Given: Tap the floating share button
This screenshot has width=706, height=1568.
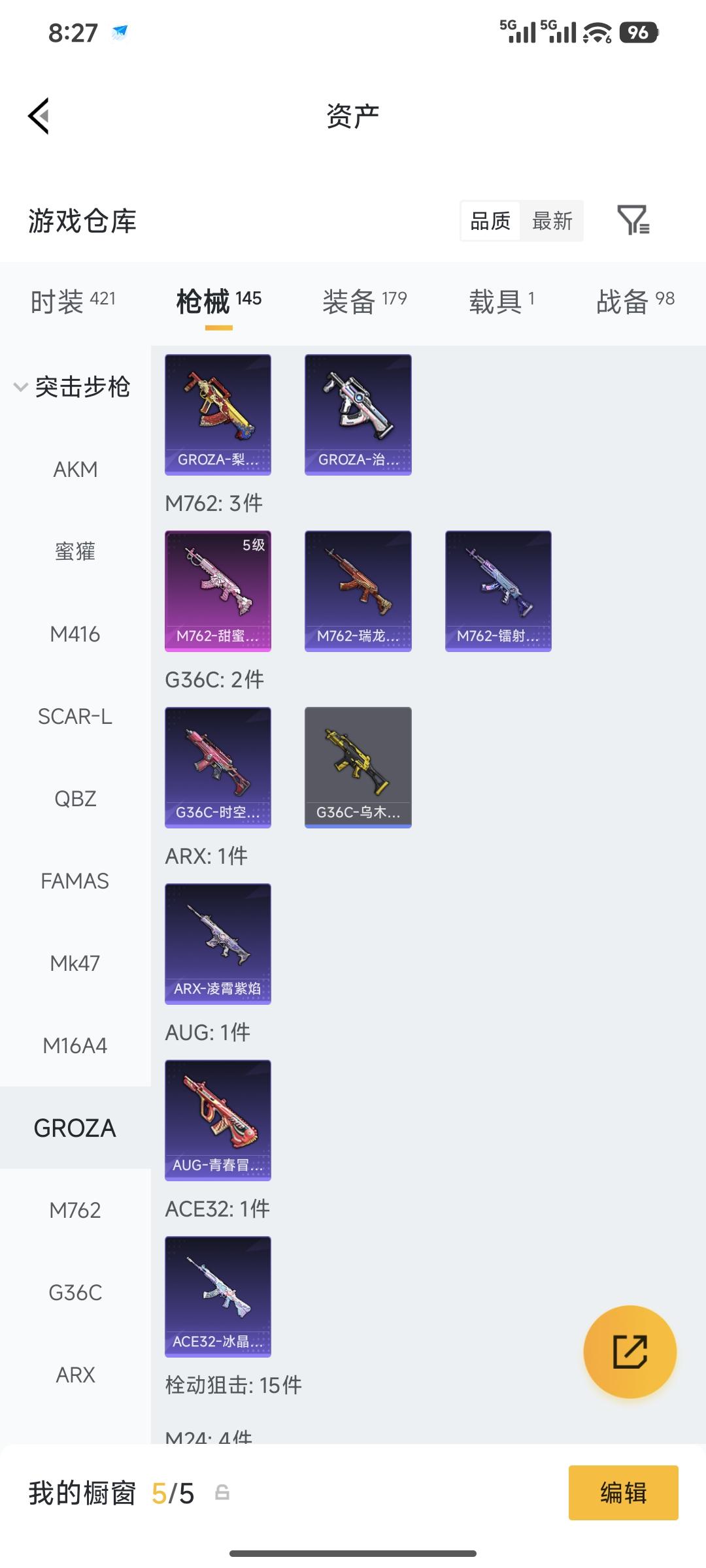Looking at the screenshot, I should [x=630, y=1351].
